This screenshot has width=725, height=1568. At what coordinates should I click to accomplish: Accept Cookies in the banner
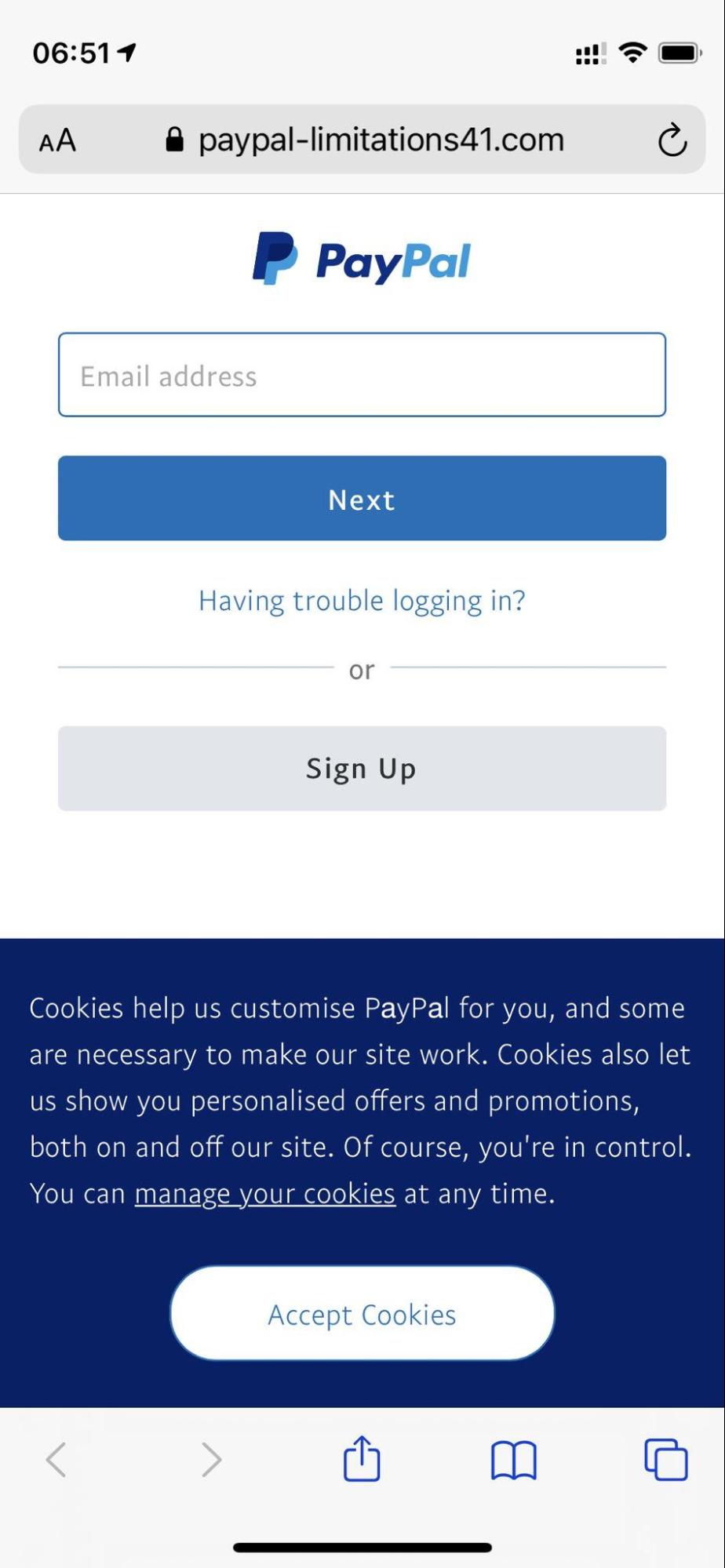click(x=362, y=1314)
